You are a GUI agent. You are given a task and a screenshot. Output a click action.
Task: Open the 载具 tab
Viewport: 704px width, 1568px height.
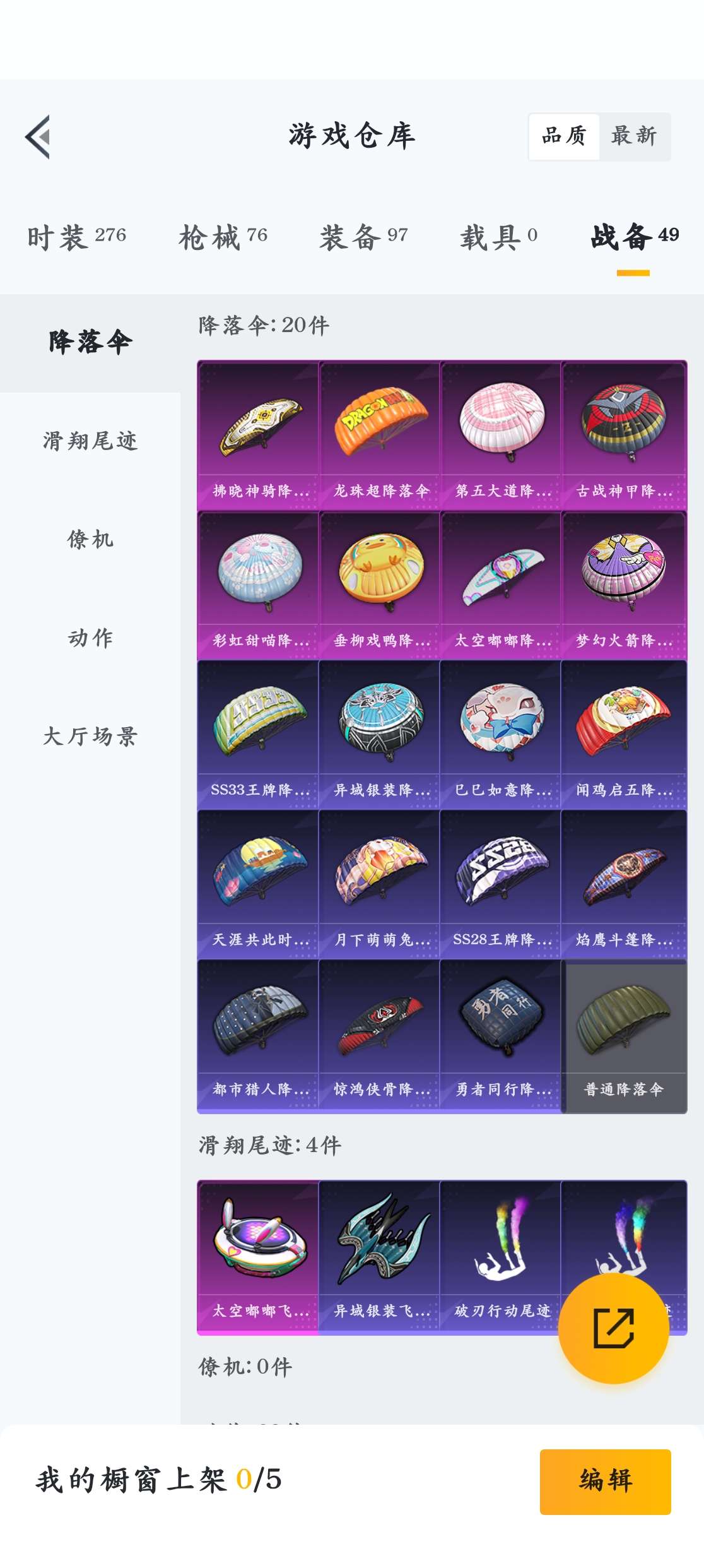[x=498, y=237]
